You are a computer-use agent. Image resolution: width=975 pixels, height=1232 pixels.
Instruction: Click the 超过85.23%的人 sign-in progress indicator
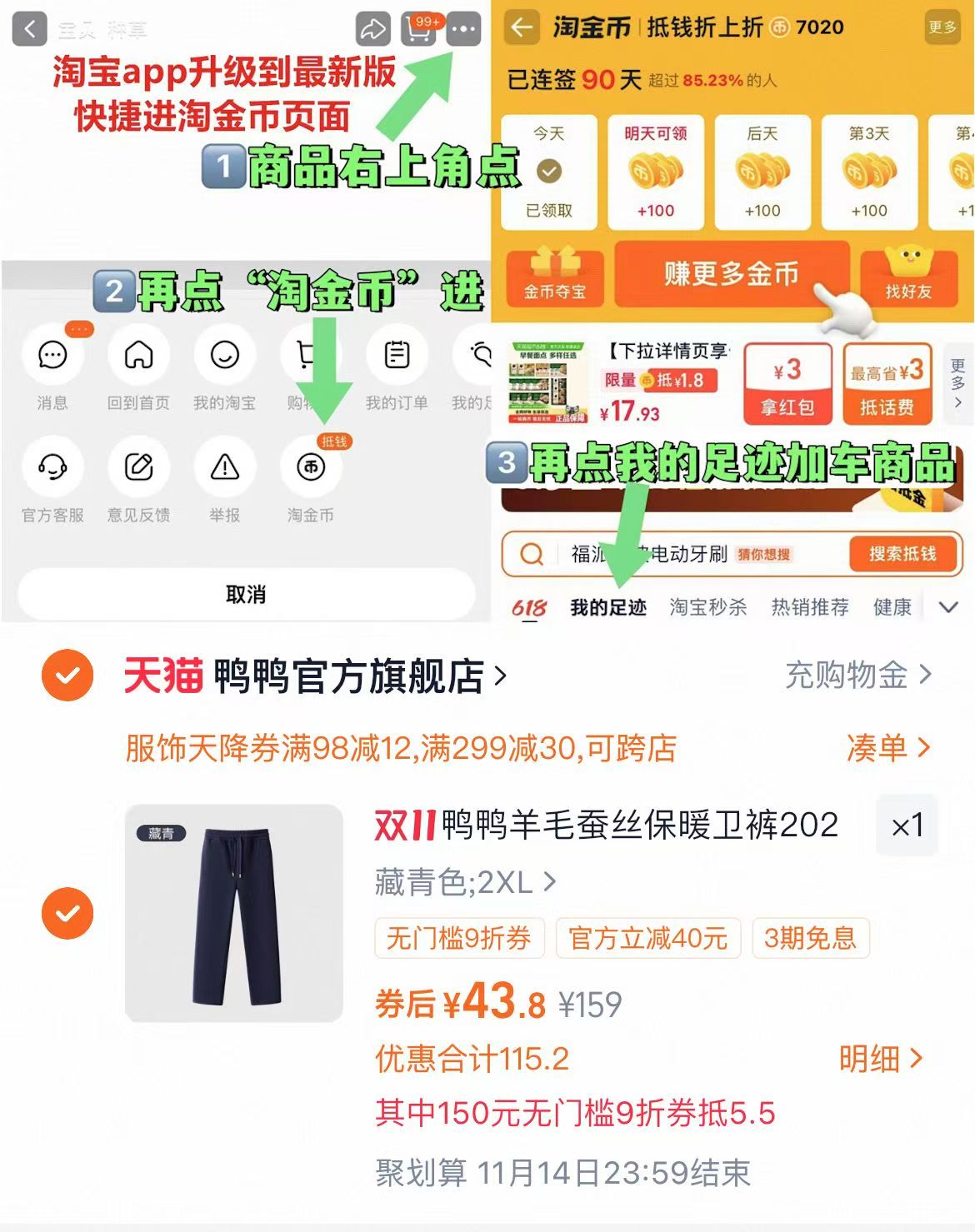click(712, 78)
